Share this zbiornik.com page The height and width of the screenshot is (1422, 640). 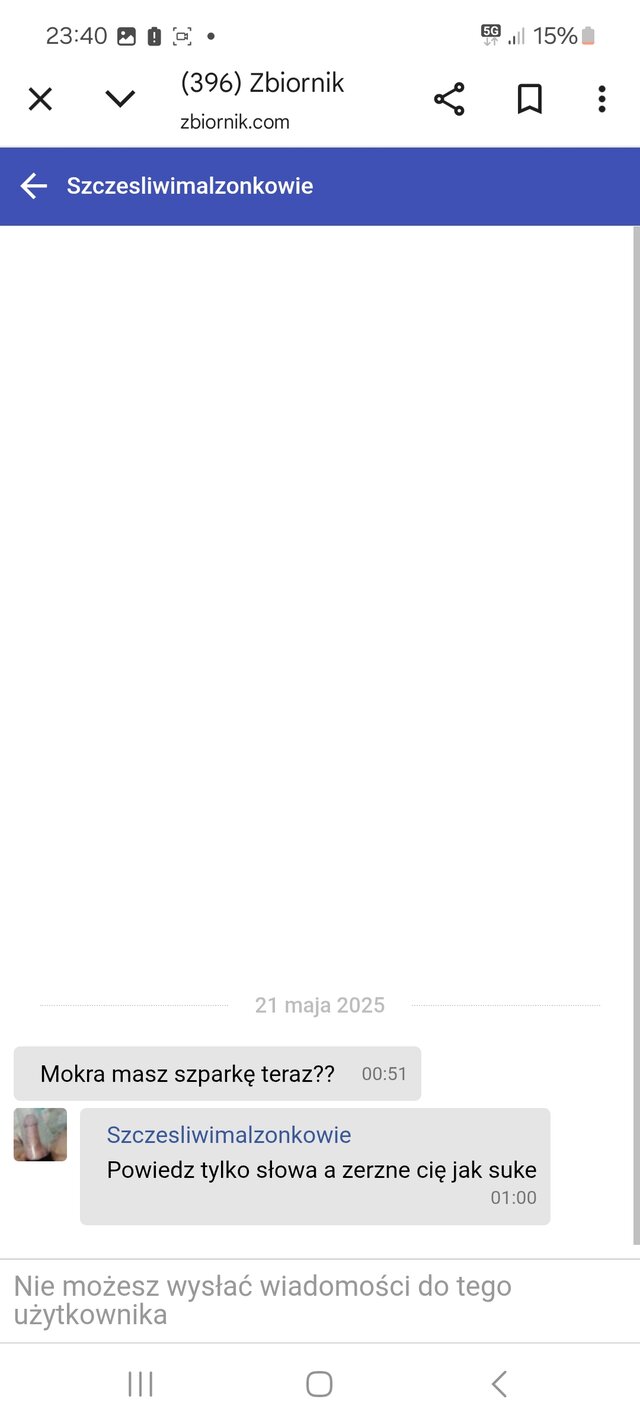point(449,99)
